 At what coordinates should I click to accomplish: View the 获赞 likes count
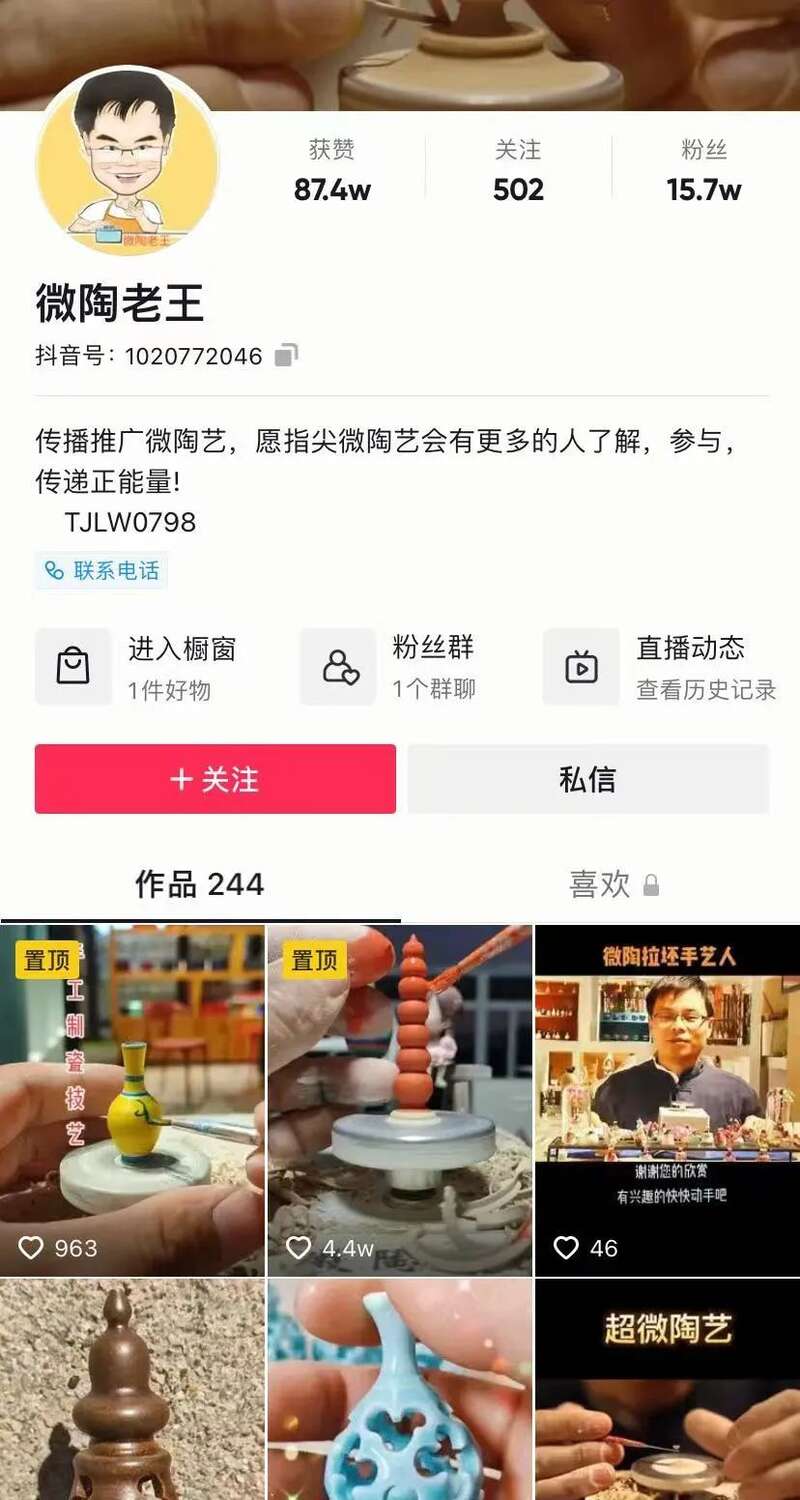point(332,171)
